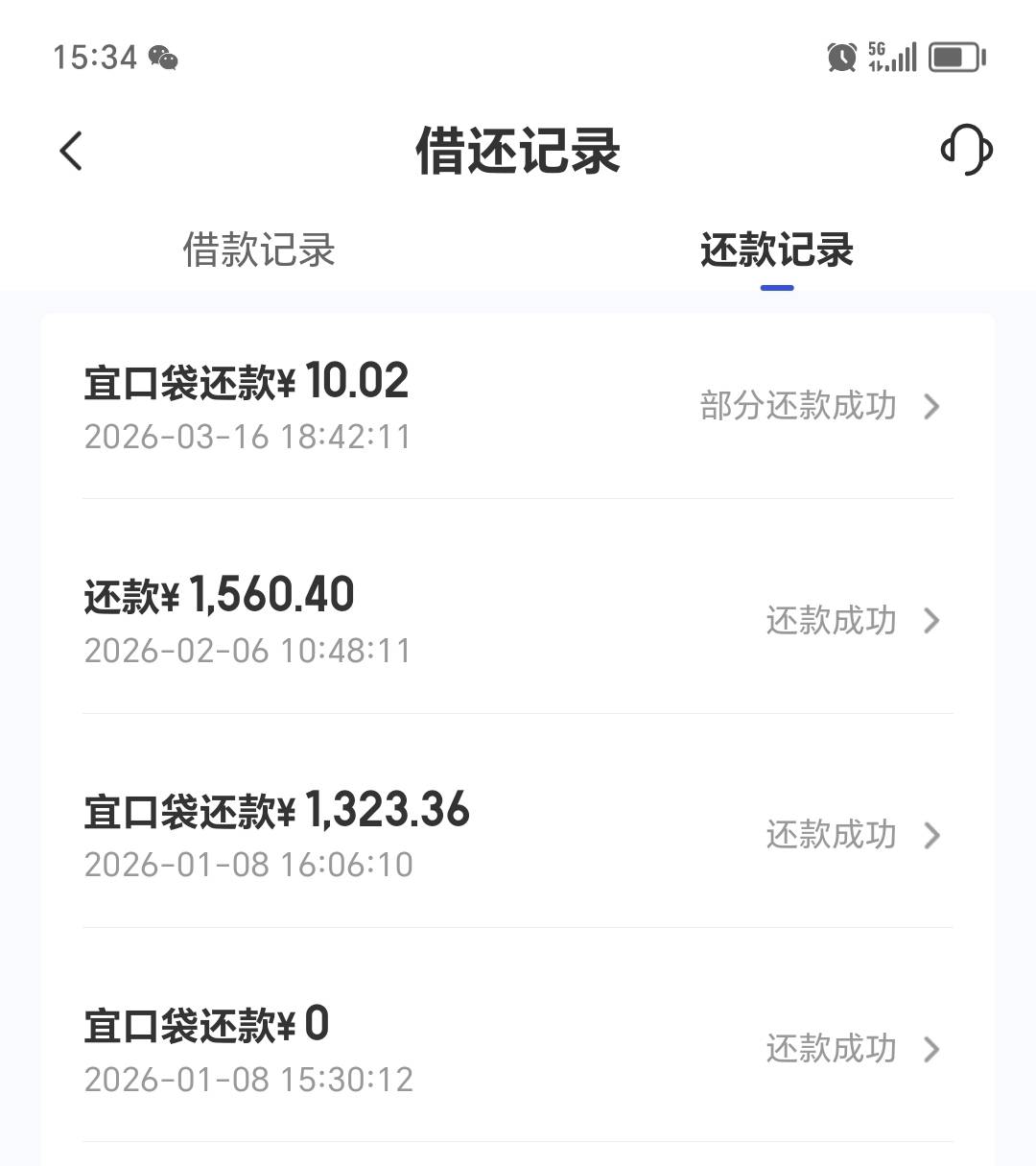The width and height of the screenshot is (1036, 1166).
Task: Open customer service headset icon
Action: point(966,151)
